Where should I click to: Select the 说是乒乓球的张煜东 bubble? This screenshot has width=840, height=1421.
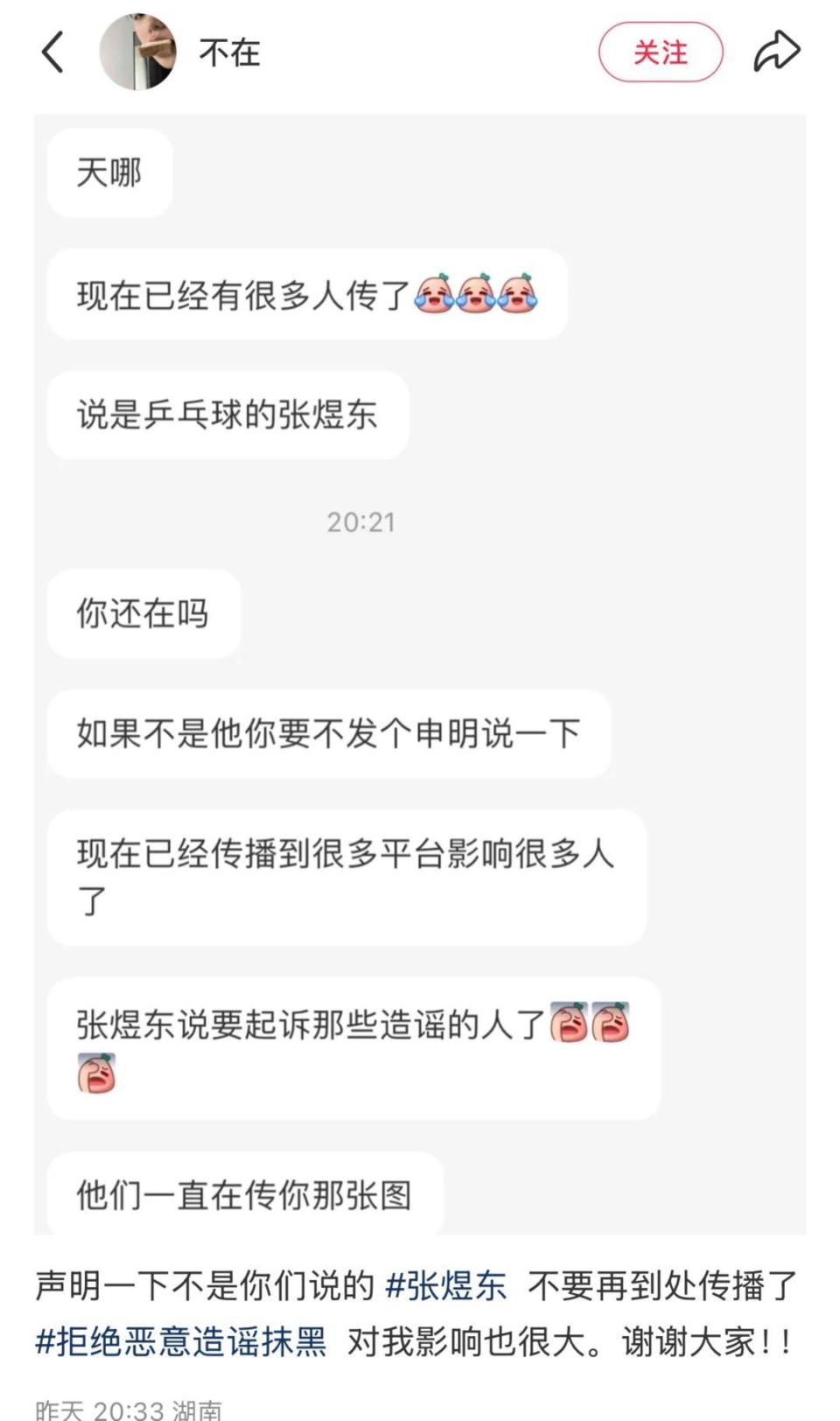(x=227, y=415)
